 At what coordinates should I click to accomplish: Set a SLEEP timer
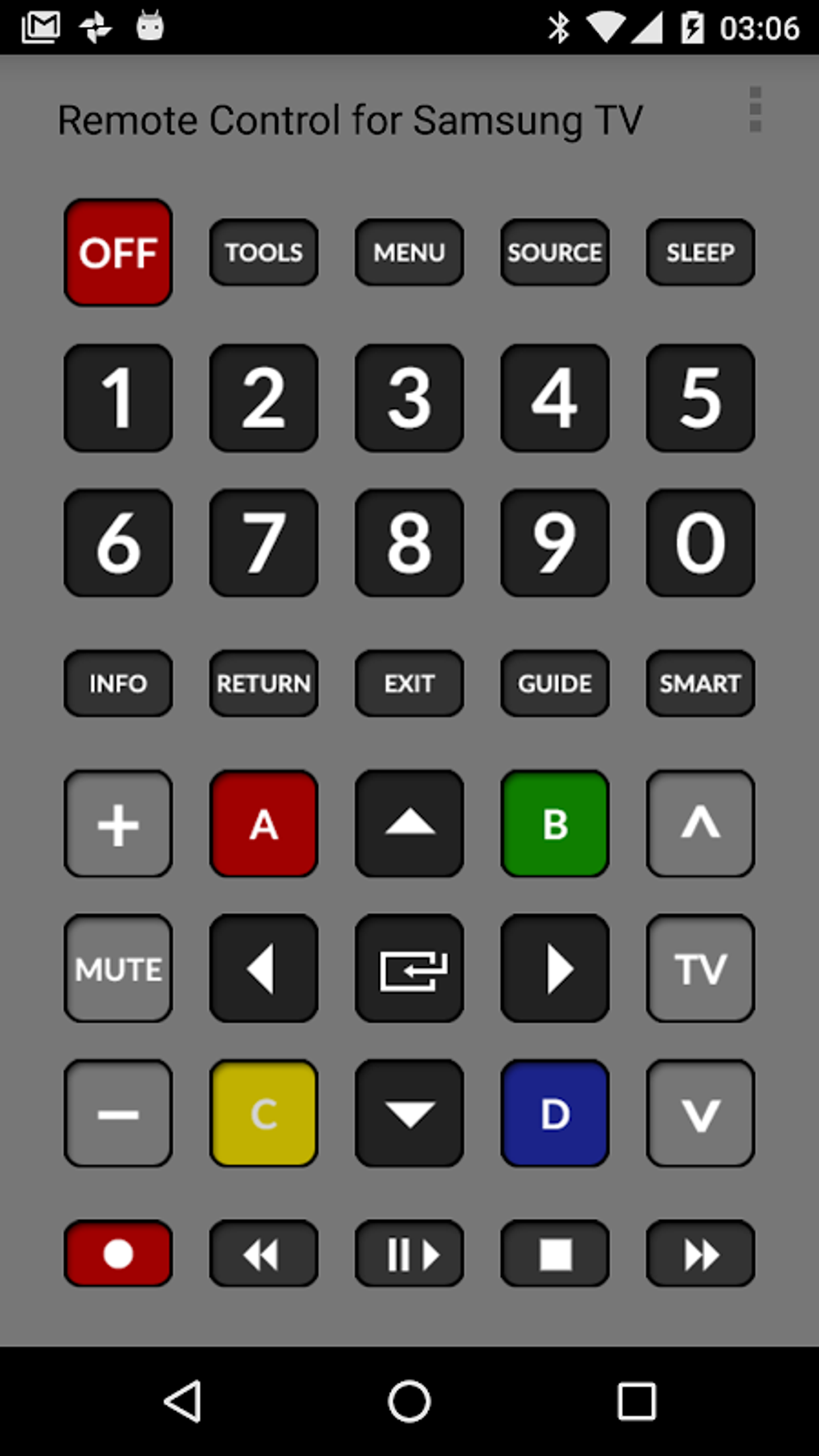click(x=699, y=252)
